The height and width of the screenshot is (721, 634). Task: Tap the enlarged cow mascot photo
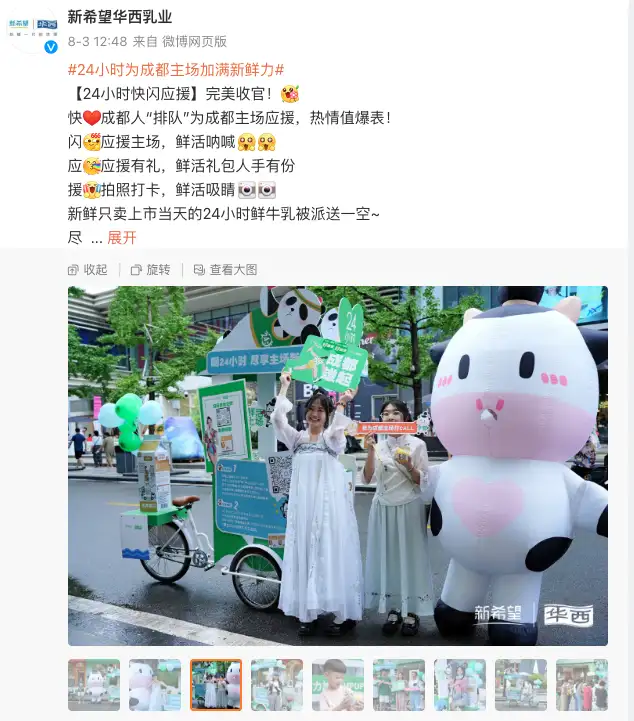click(x=337, y=465)
